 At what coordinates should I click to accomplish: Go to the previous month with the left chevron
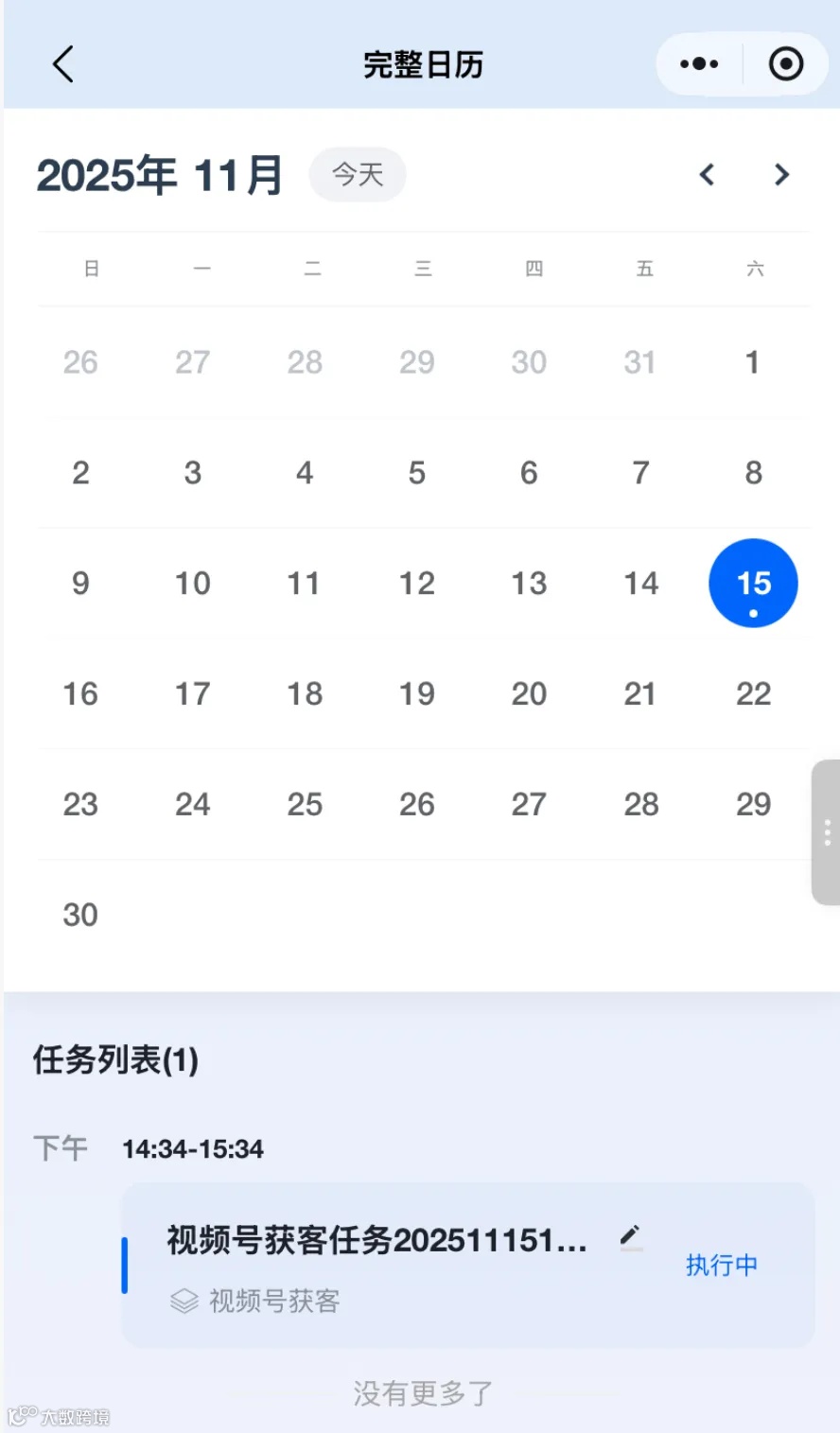(x=707, y=175)
